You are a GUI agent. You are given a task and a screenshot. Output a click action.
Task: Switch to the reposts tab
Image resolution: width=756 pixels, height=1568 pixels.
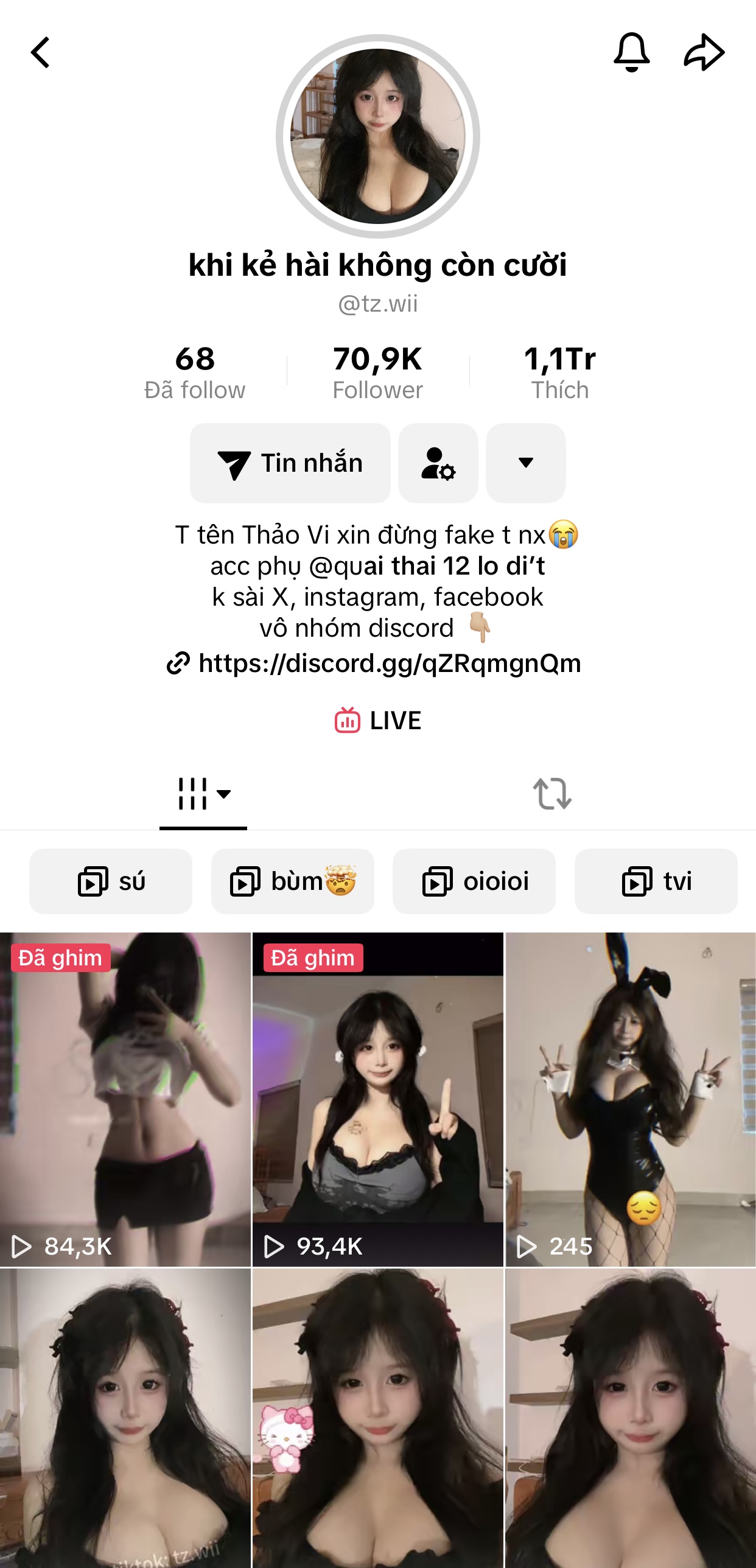[552, 794]
